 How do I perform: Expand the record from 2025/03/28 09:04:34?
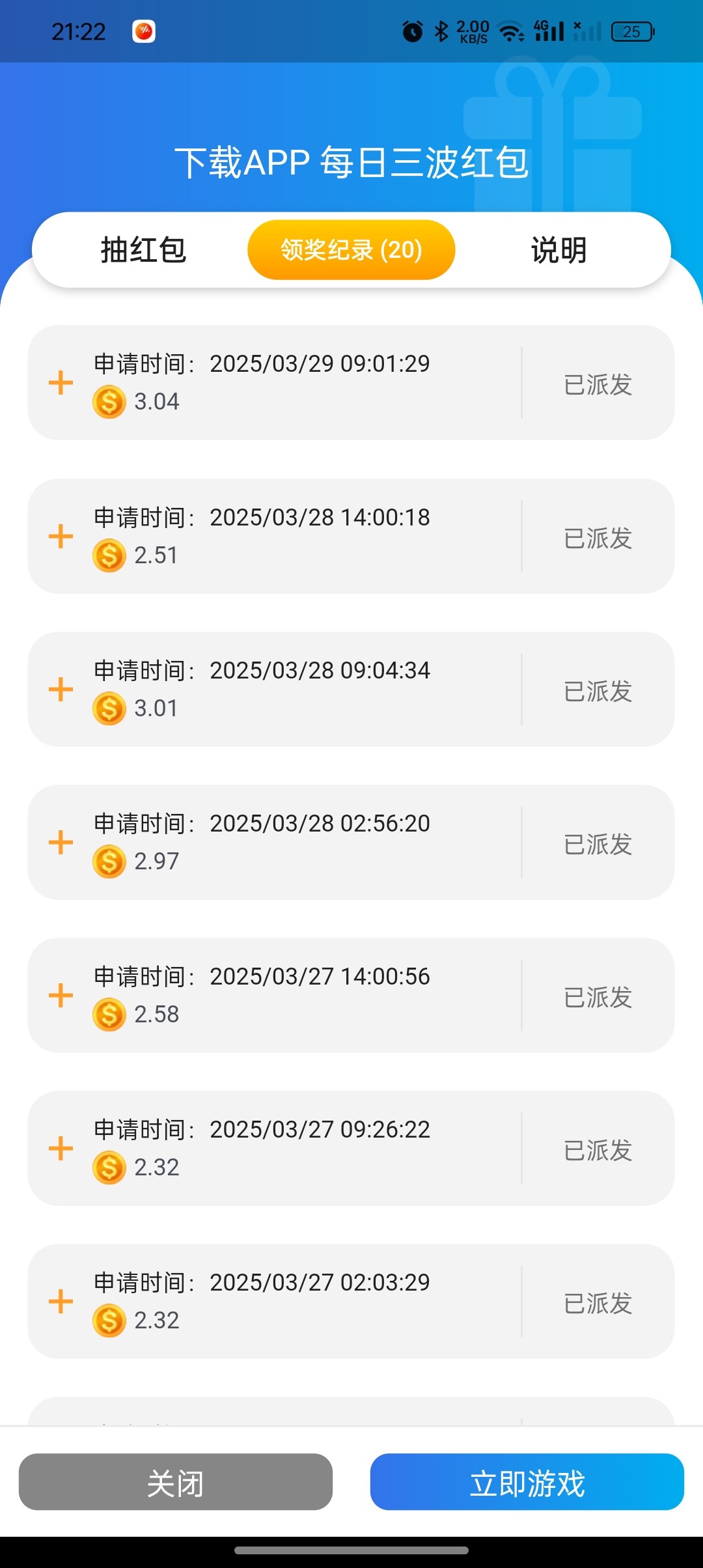[x=61, y=690]
